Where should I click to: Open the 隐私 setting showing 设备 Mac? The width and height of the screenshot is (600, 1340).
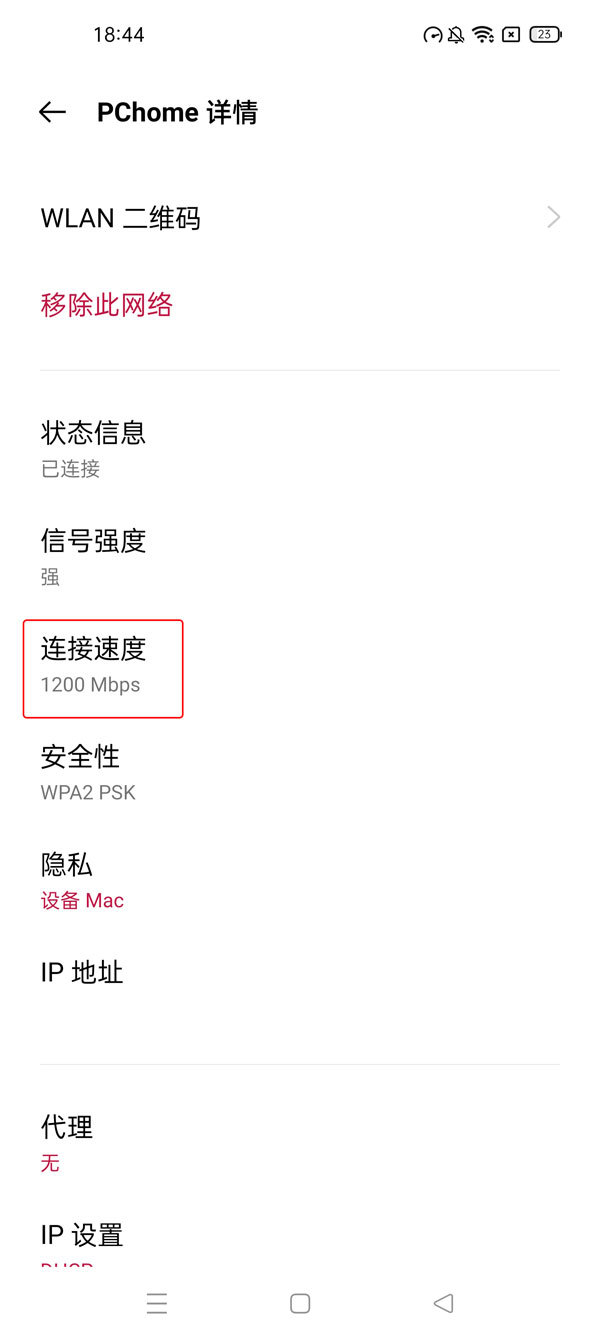(300, 880)
